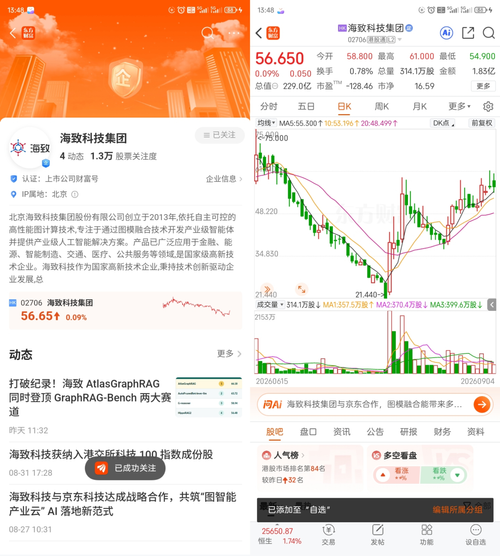
Task: Open the 京东科技 strategic cooperation post
Action: pos(125,512)
